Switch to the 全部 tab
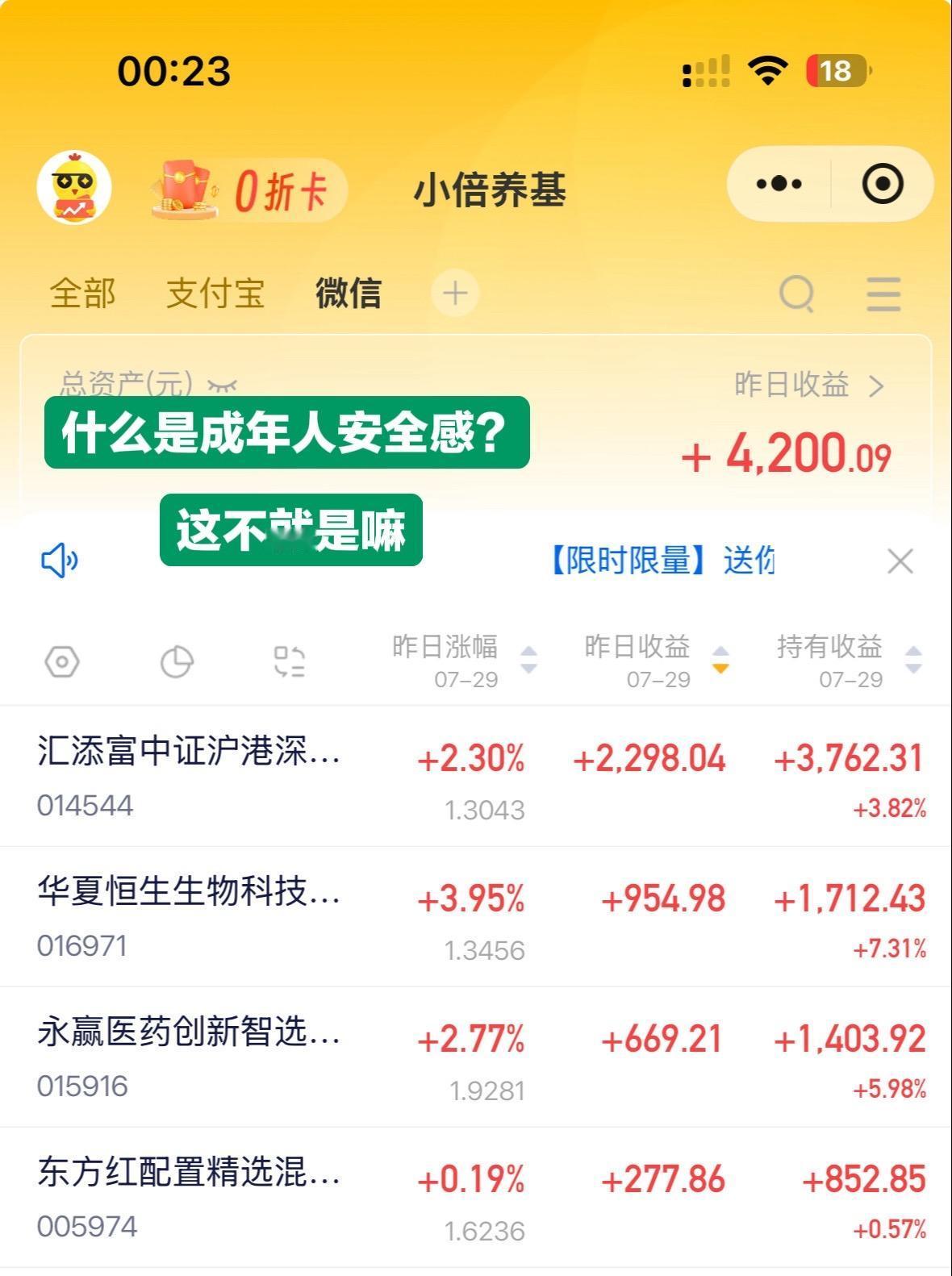The image size is (952, 1276). click(x=83, y=294)
